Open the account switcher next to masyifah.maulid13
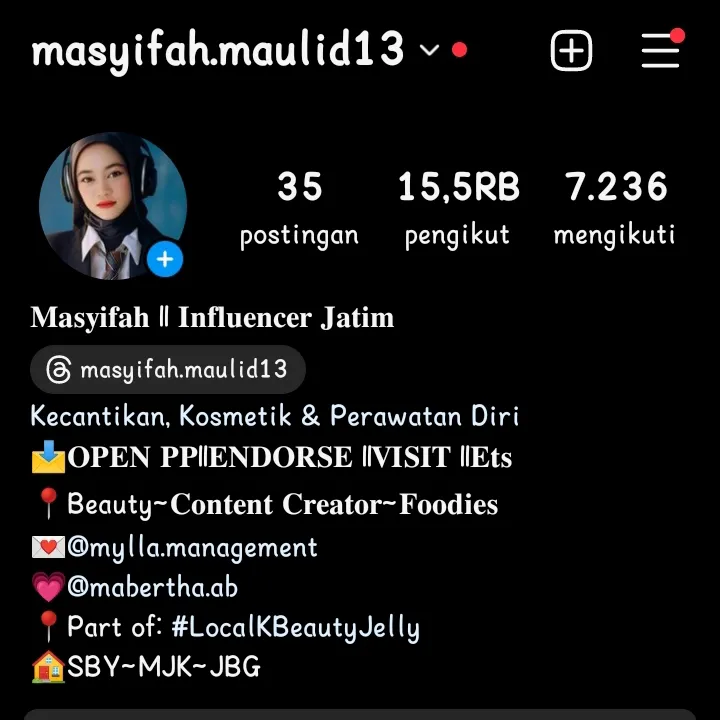The image size is (720, 720). [x=428, y=49]
